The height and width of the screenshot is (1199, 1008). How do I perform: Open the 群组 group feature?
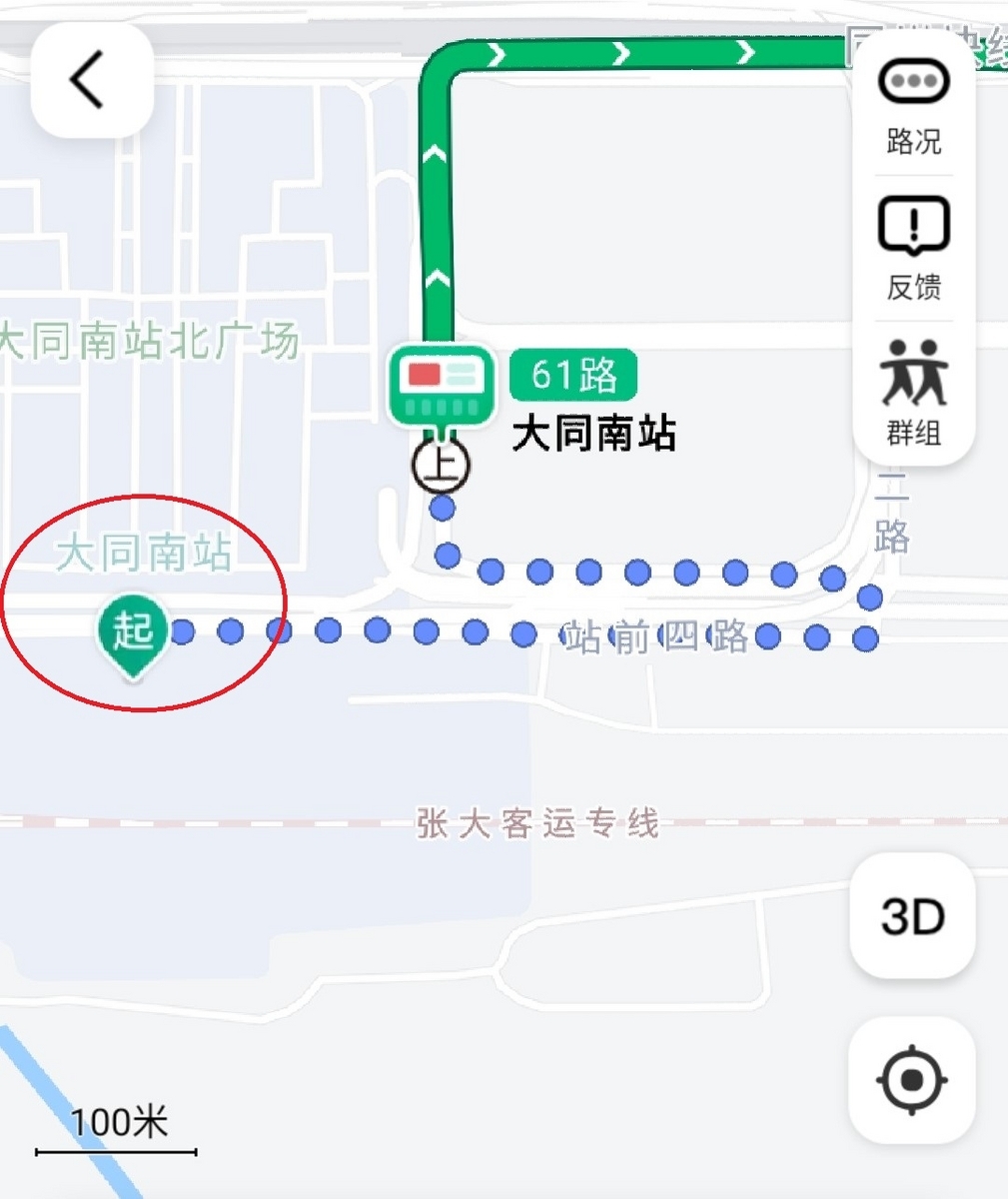[x=911, y=390]
